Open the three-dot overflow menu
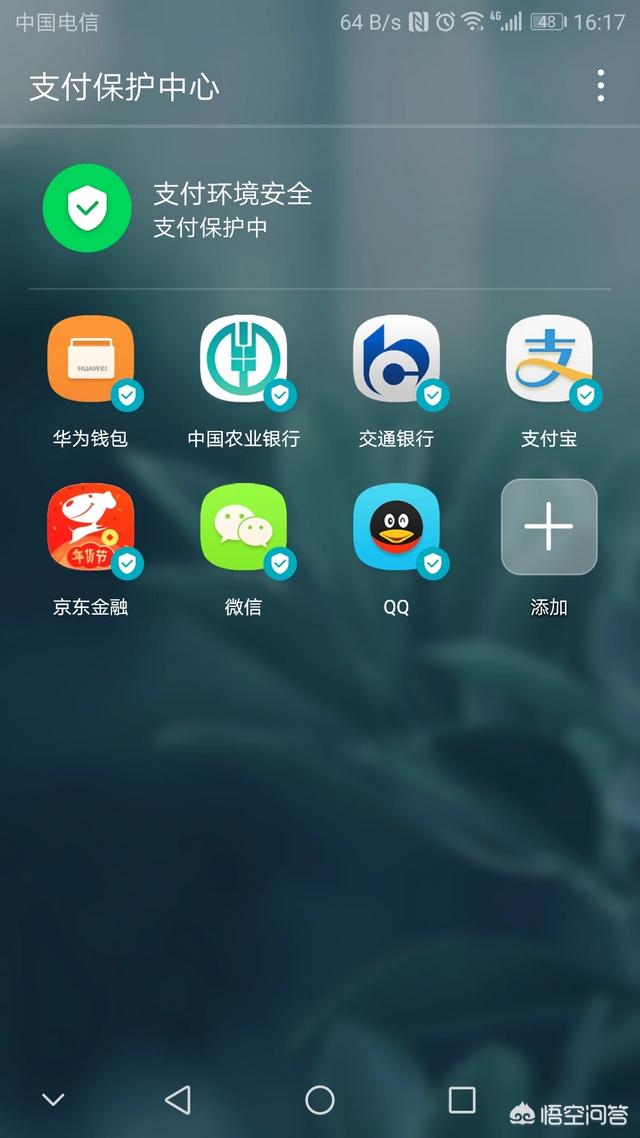 (x=600, y=86)
